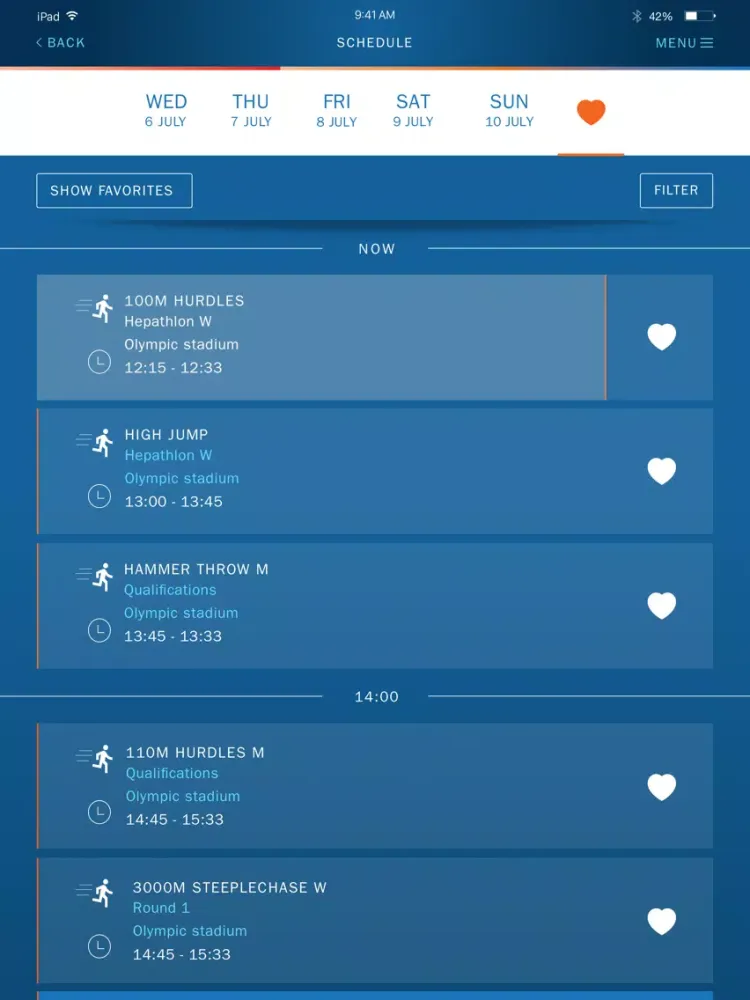Favorite the High Jump event
Screen dimensions: 750x1000
pyautogui.click(x=661, y=471)
